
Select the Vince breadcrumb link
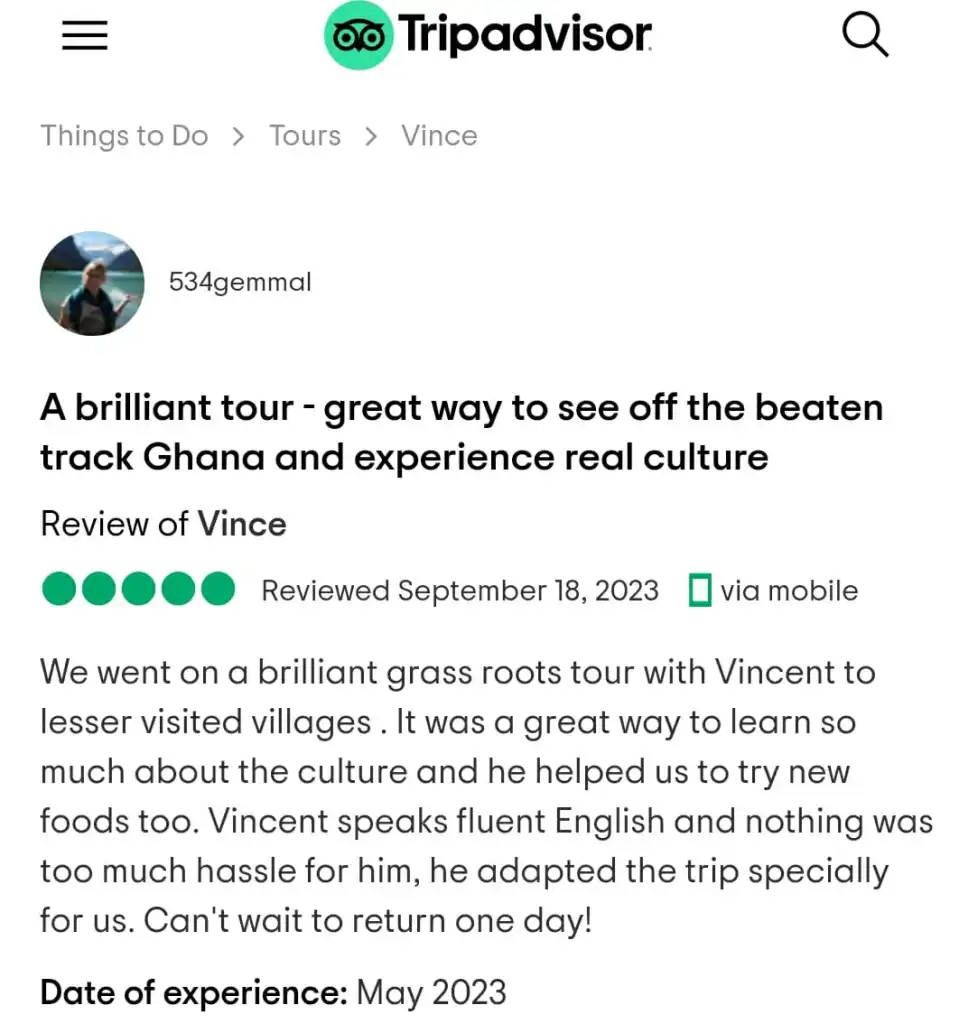[x=439, y=136]
